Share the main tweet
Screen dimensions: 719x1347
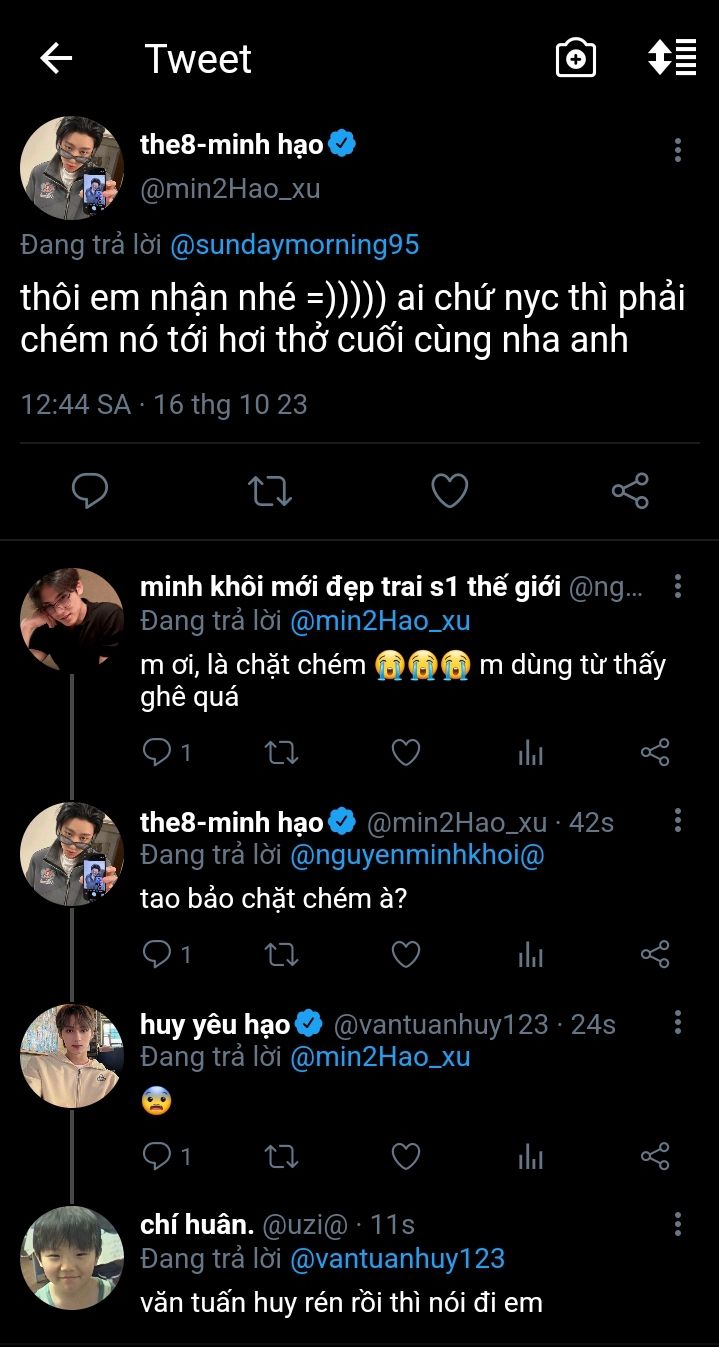pyautogui.click(x=630, y=491)
